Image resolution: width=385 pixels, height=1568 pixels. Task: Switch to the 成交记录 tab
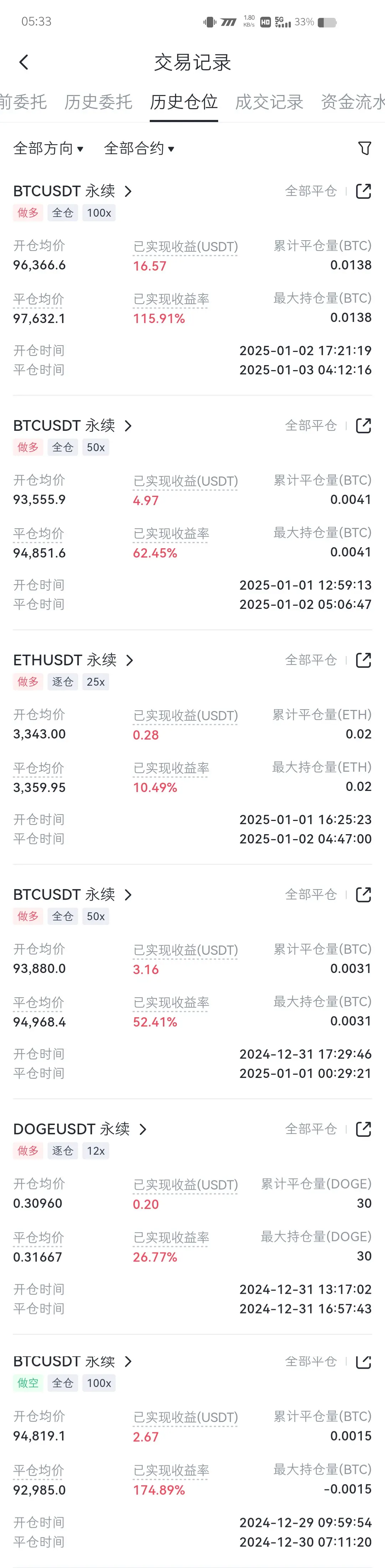point(269,102)
